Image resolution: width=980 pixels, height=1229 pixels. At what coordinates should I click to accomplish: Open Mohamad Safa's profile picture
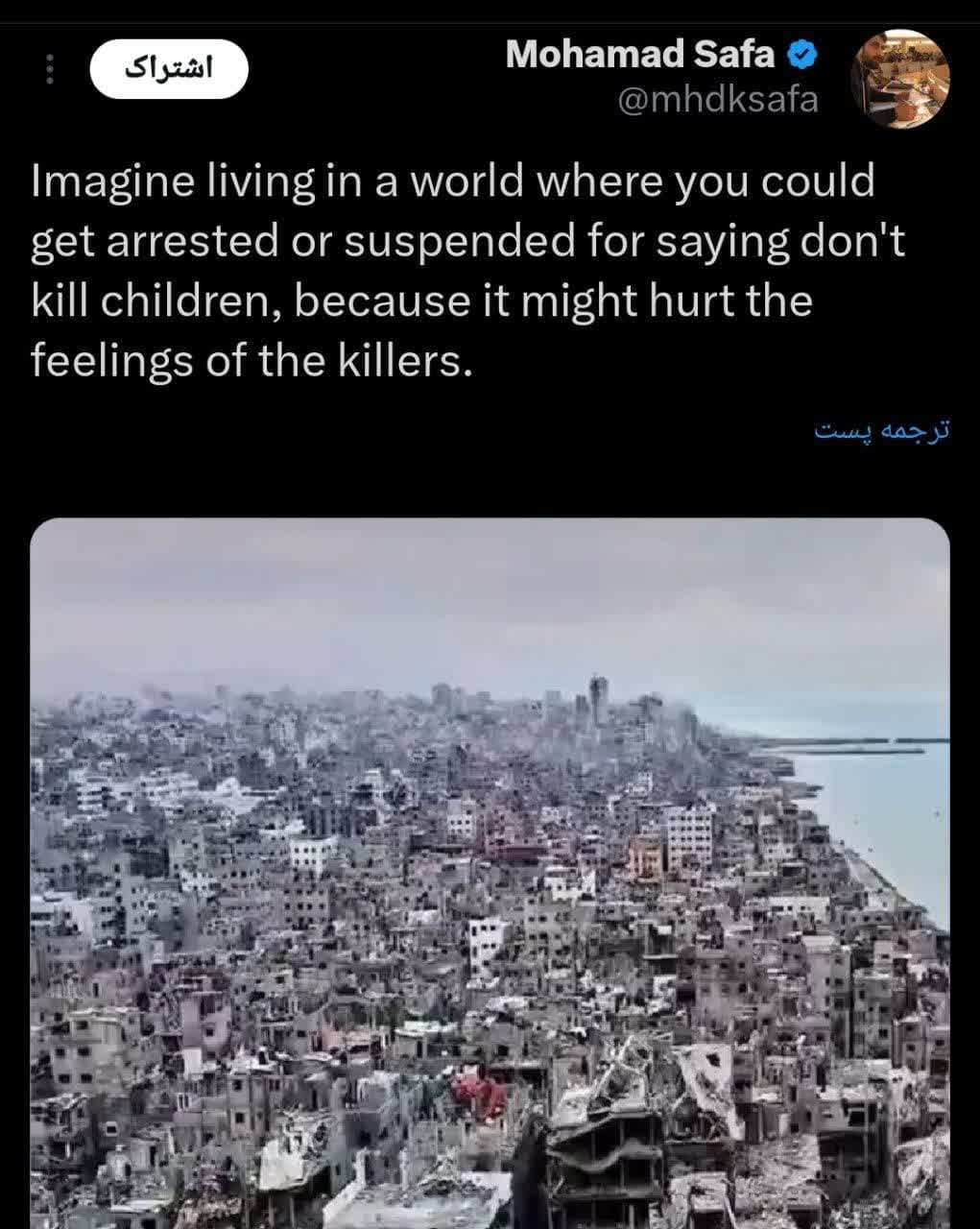900,79
